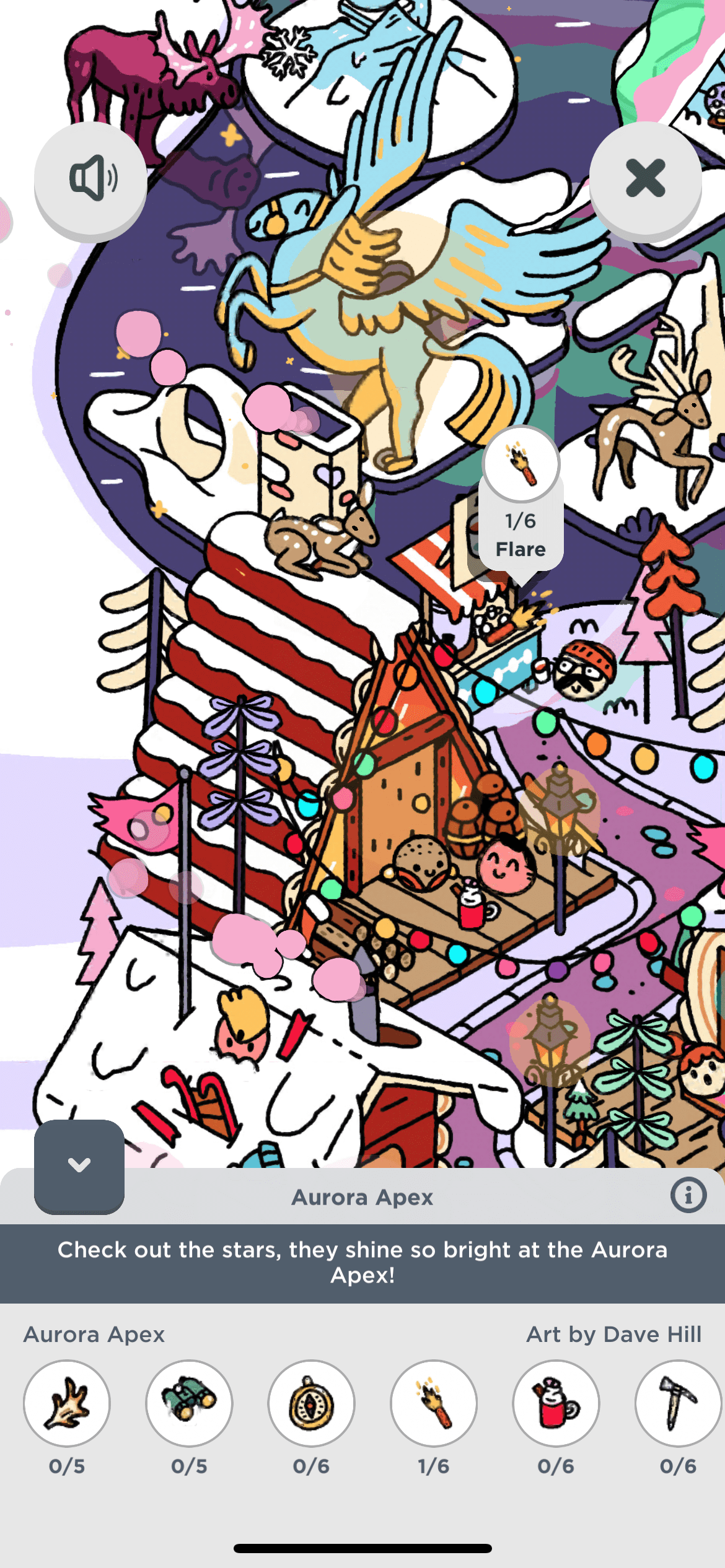Mute the game sound

pos(91,179)
